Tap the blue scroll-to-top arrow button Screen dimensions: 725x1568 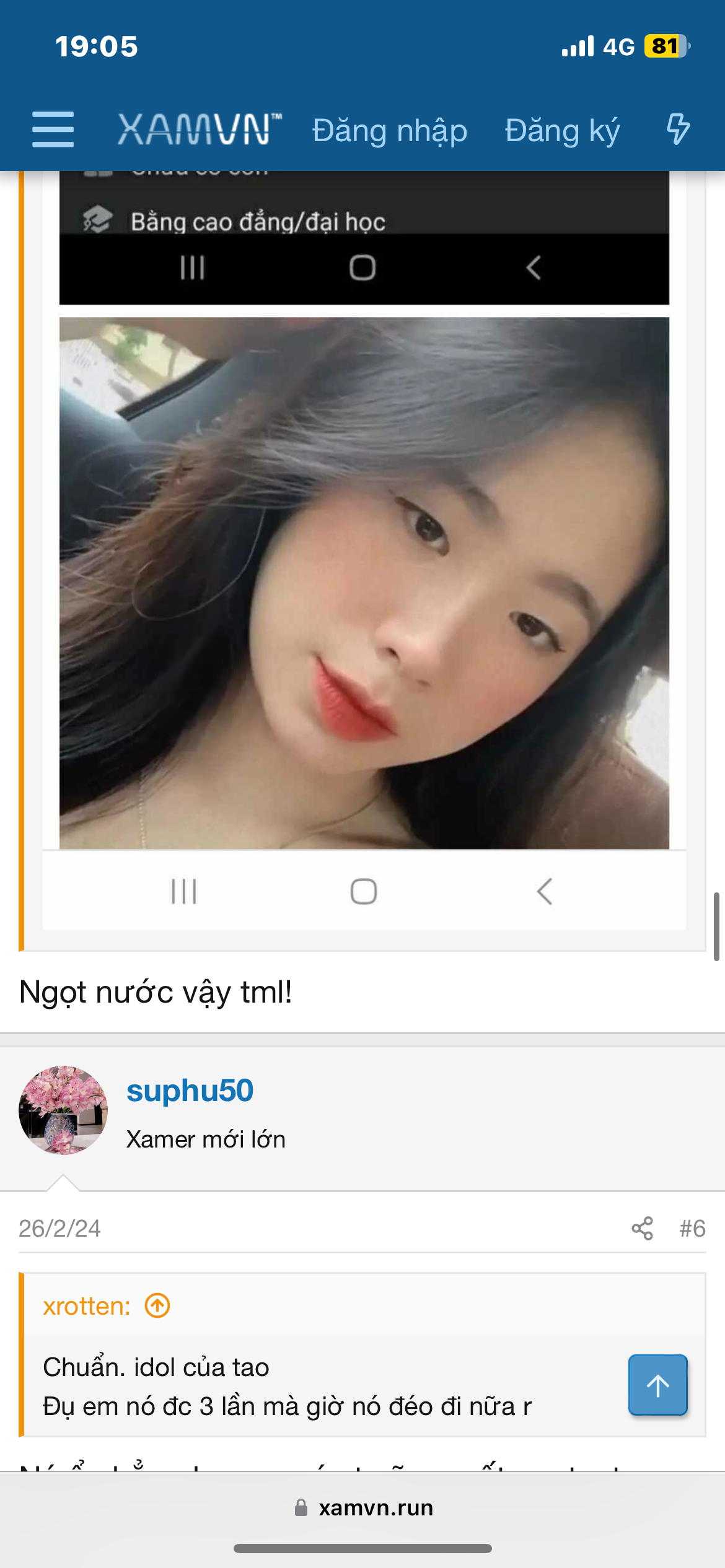pos(657,1385)
